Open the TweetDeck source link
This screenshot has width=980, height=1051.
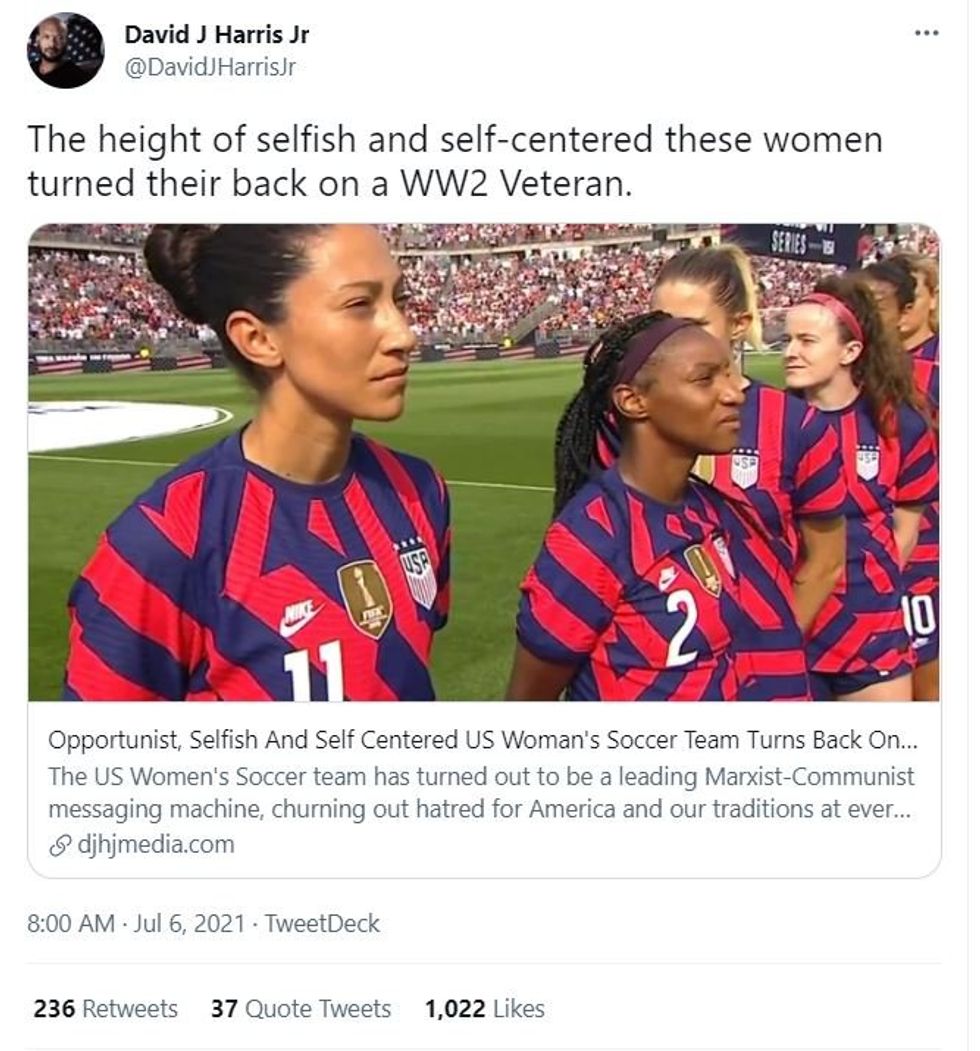coord(320,923)
